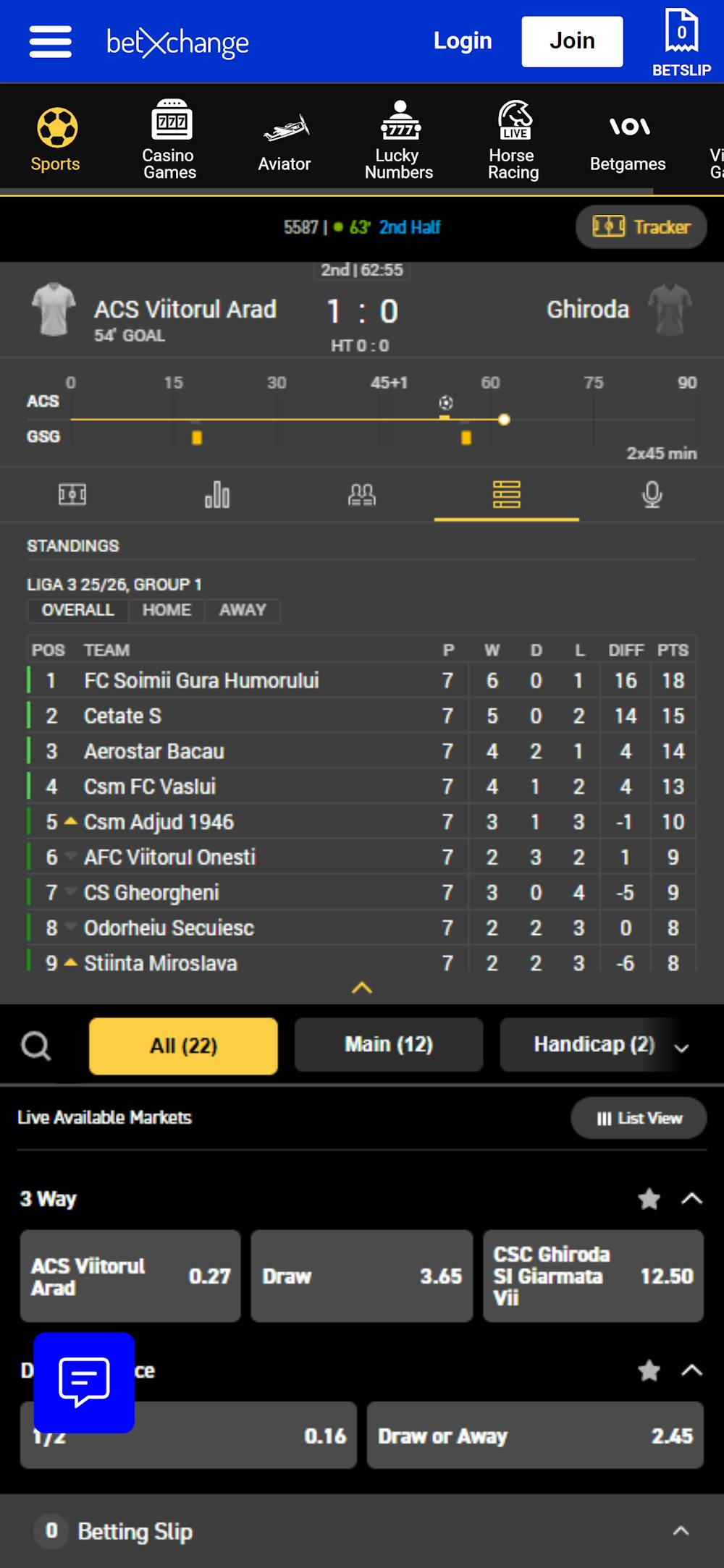The height and width of the screenshot is (1568, 724).
Task: Open the match Tracker
Action: [x=640, y=226]
